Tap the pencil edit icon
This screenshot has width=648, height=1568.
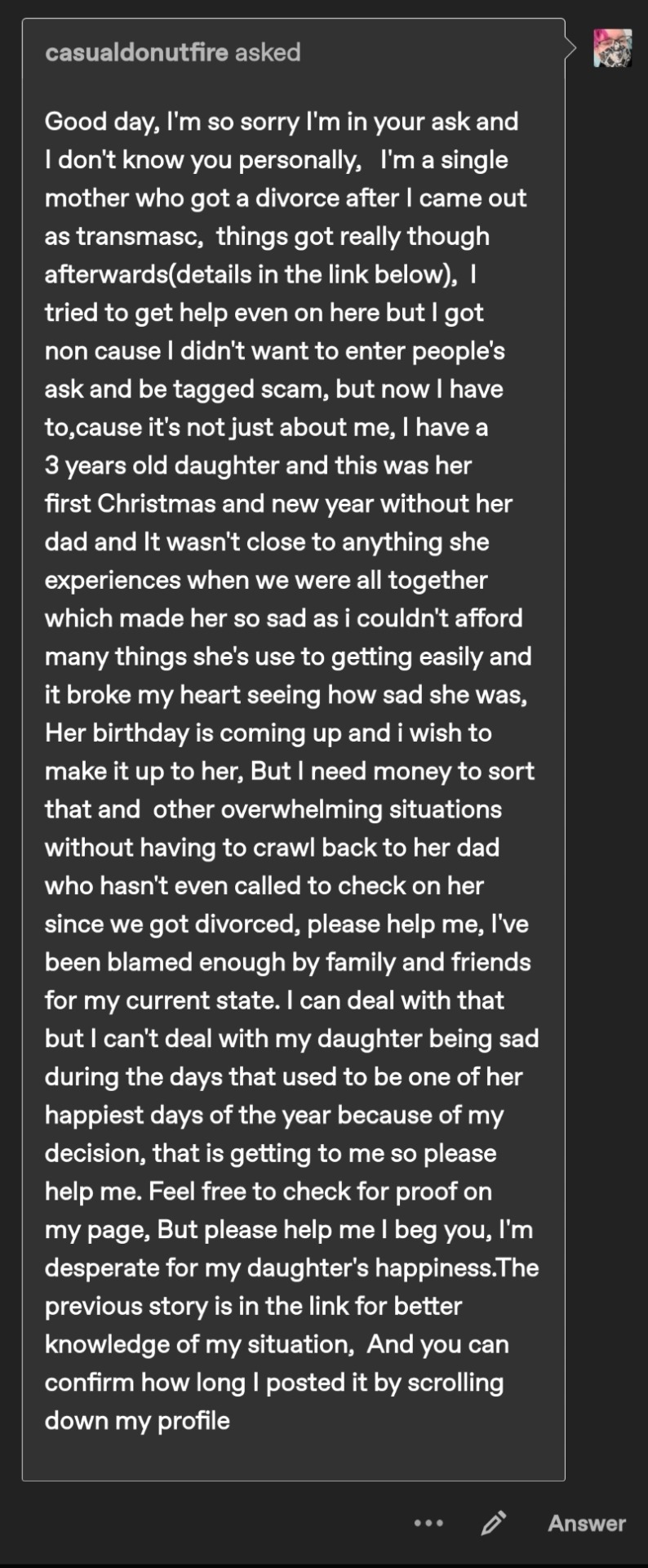493,1522
